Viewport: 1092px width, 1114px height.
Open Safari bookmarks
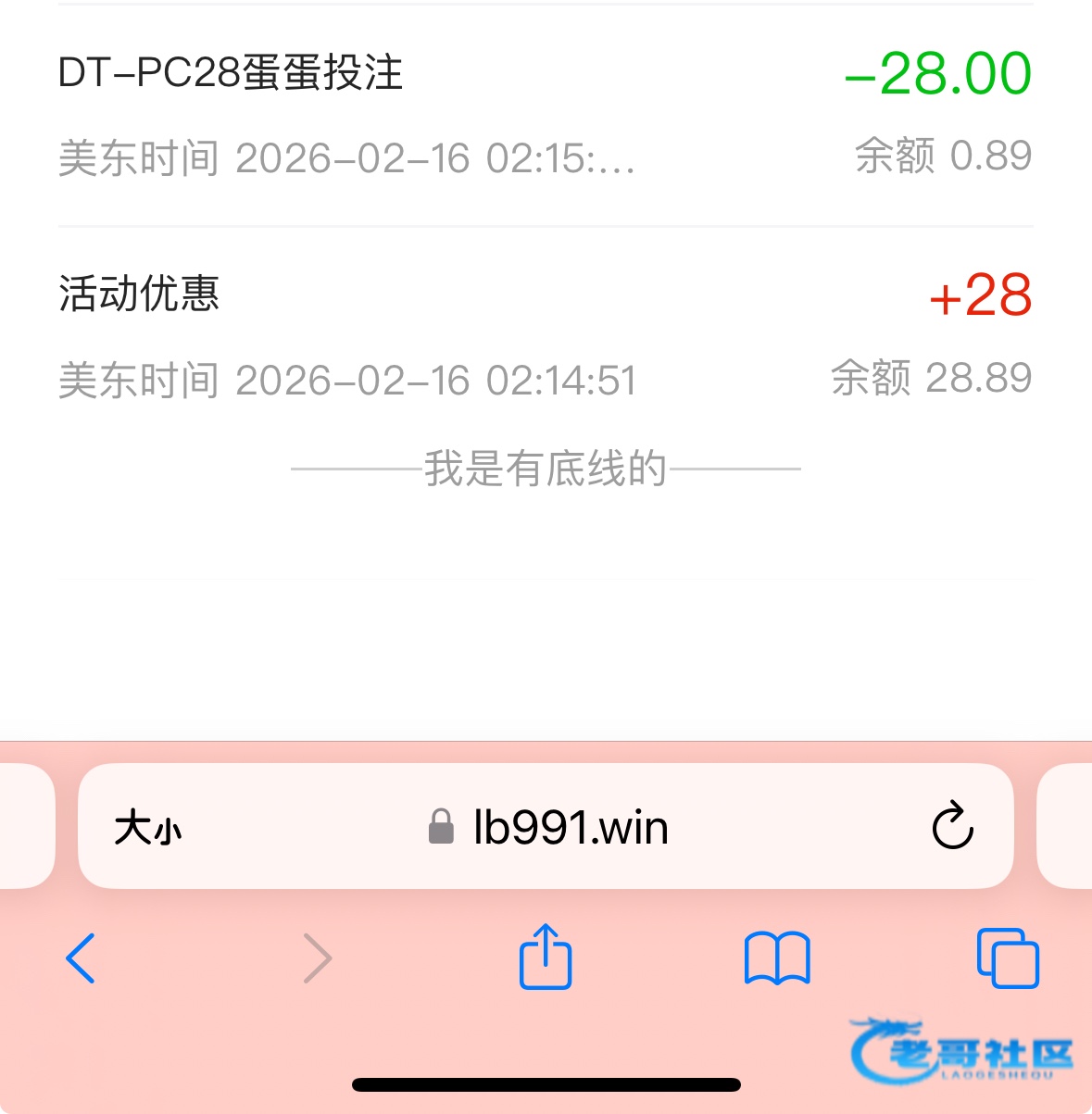[x=777, y=958]
